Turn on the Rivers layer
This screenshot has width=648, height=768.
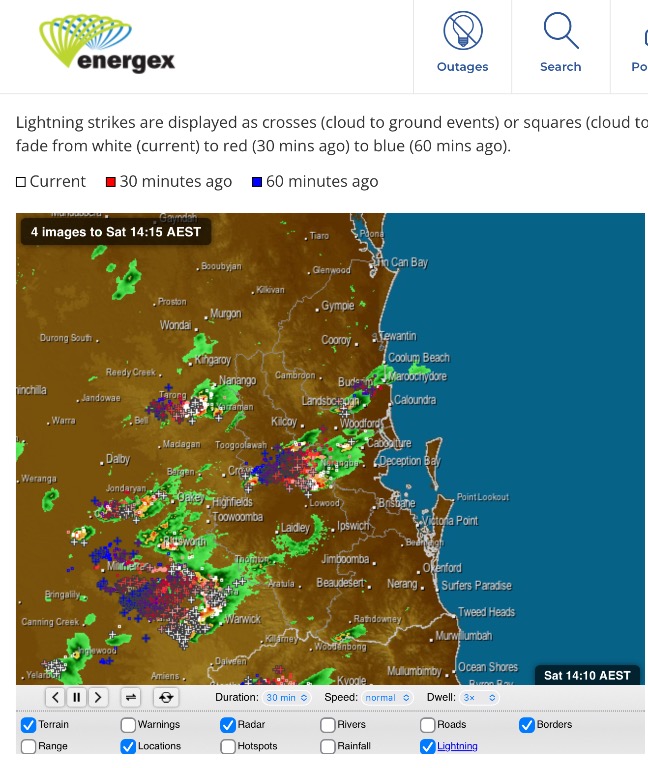[x=328, y=725]
